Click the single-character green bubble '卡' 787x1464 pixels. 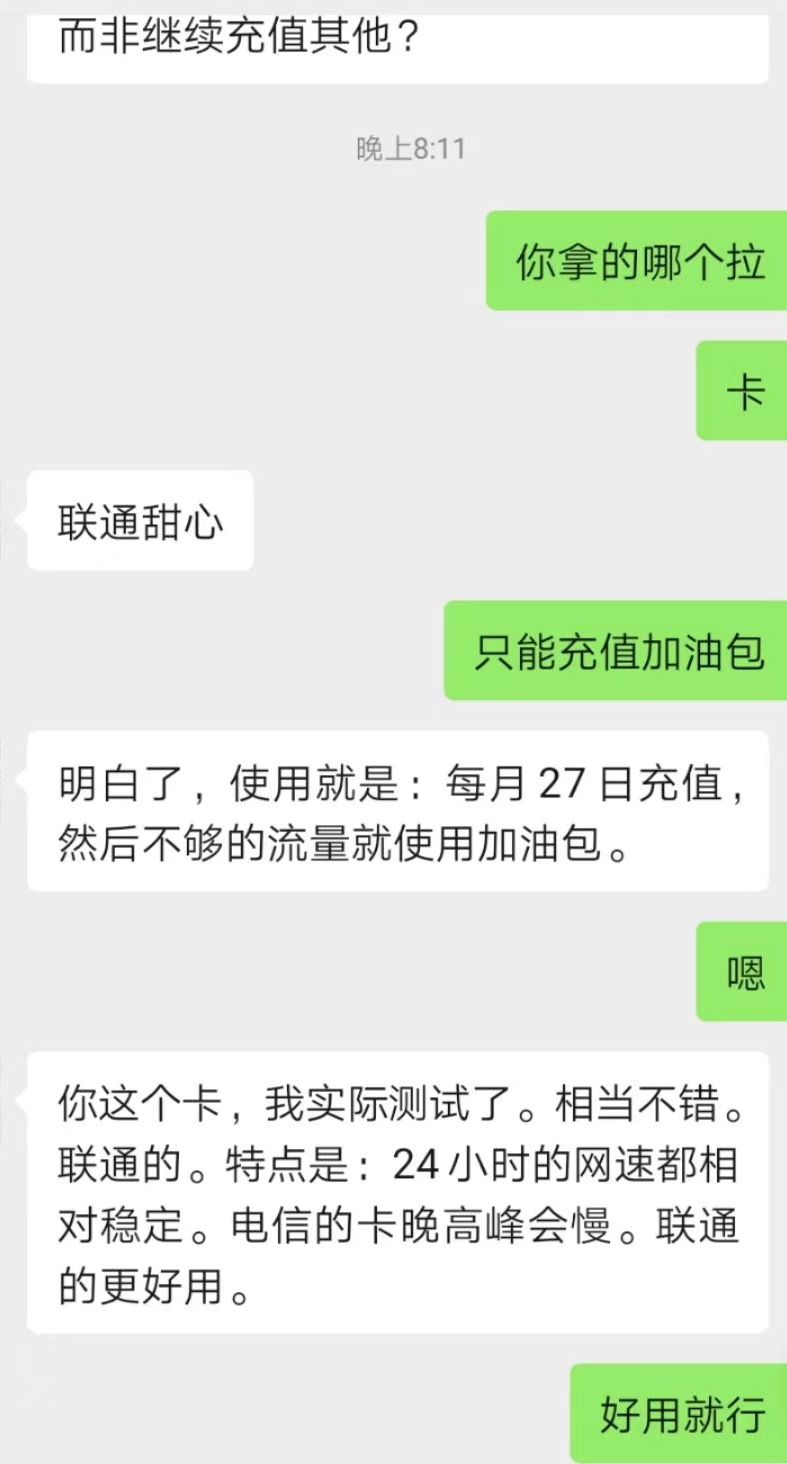coord(742,392)
